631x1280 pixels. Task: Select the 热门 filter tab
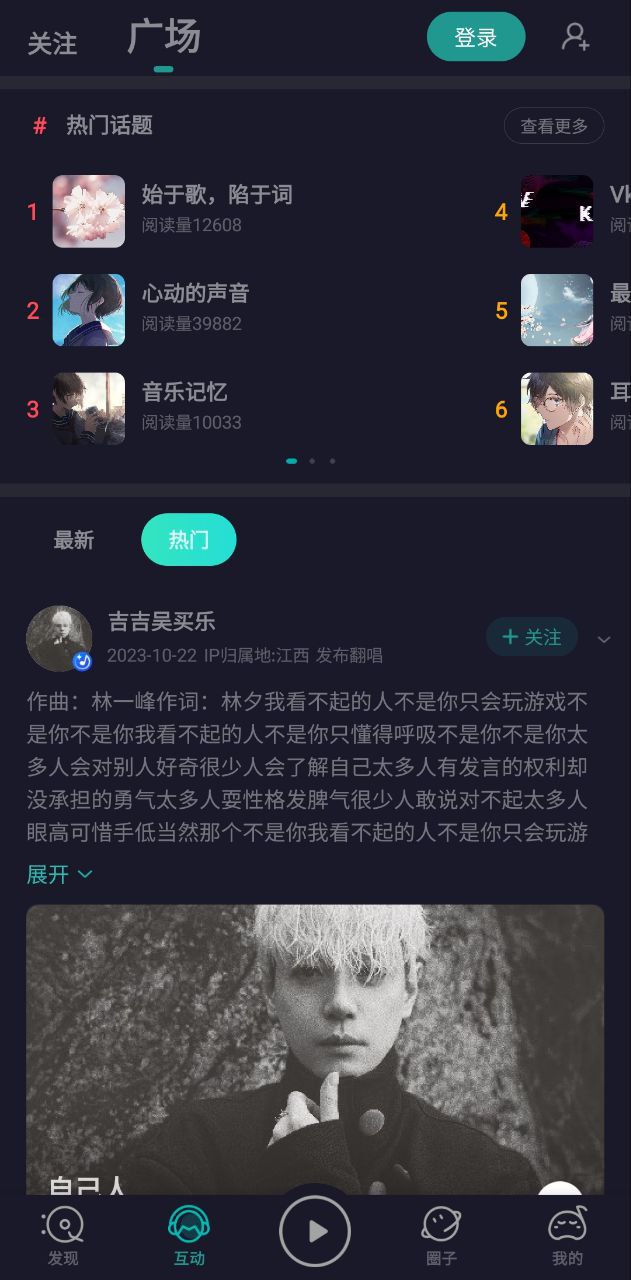point(188,540)
